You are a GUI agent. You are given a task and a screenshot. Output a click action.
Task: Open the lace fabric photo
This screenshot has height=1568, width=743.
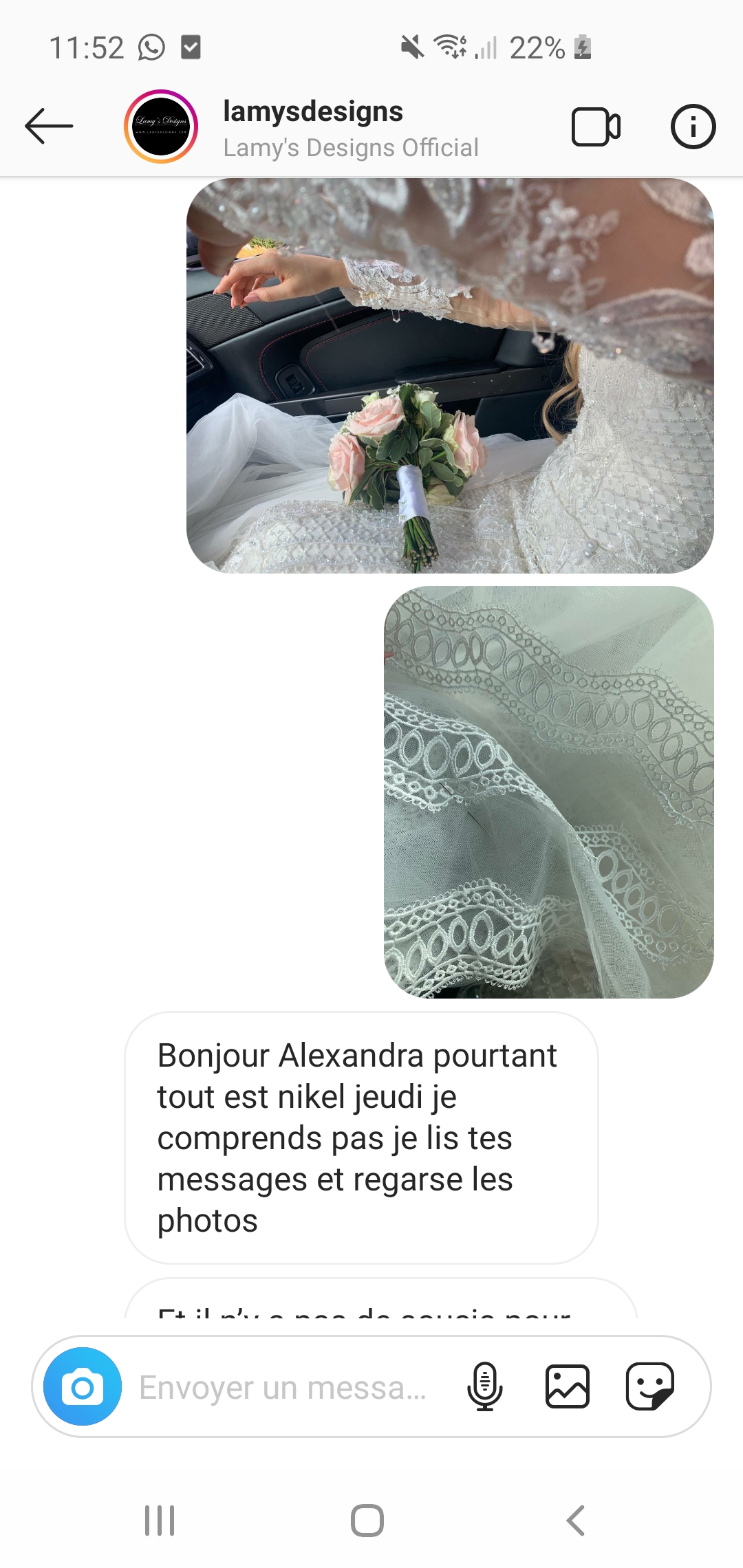coord(548,792)
